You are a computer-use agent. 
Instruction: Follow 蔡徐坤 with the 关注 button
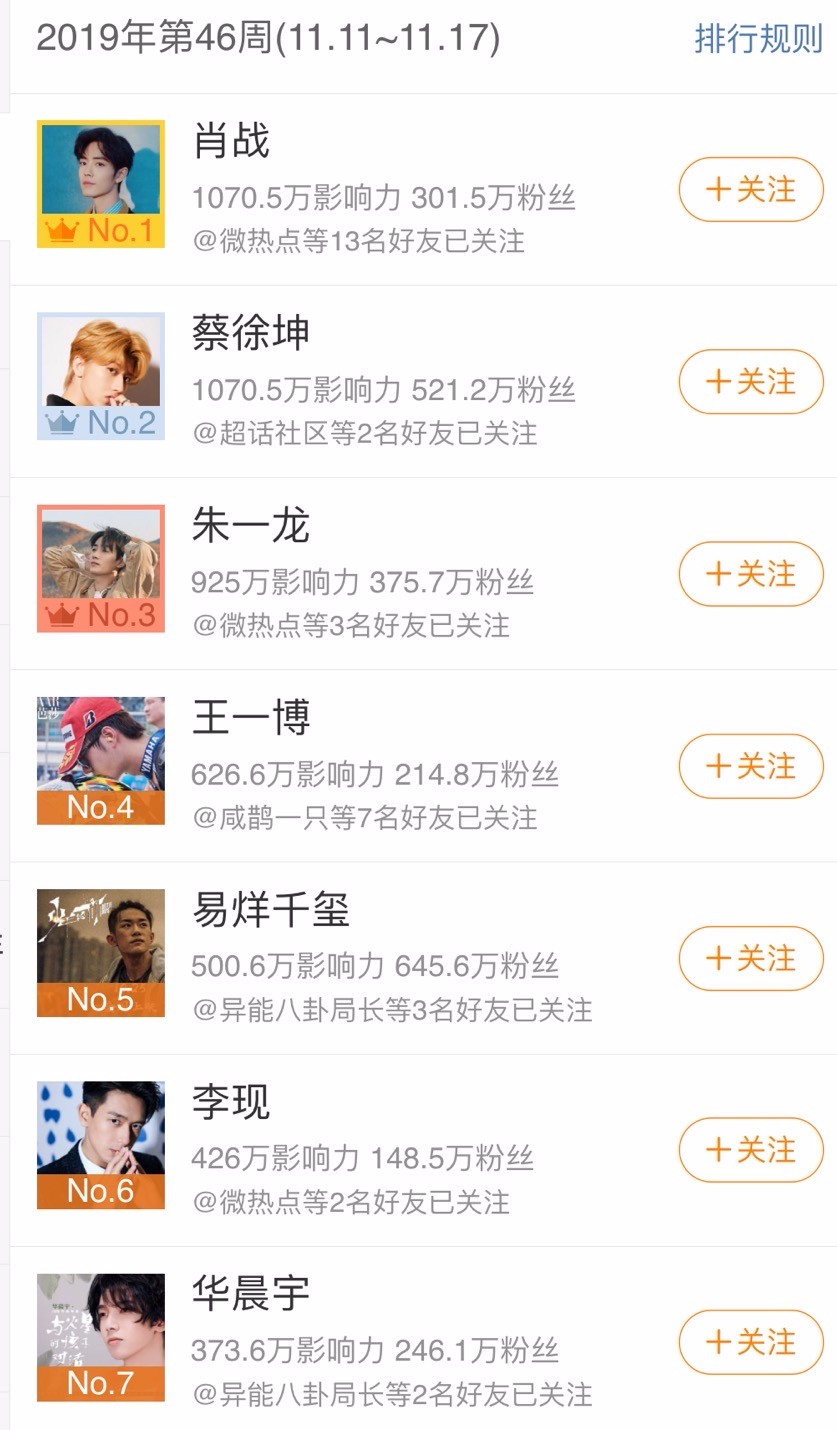751,381
